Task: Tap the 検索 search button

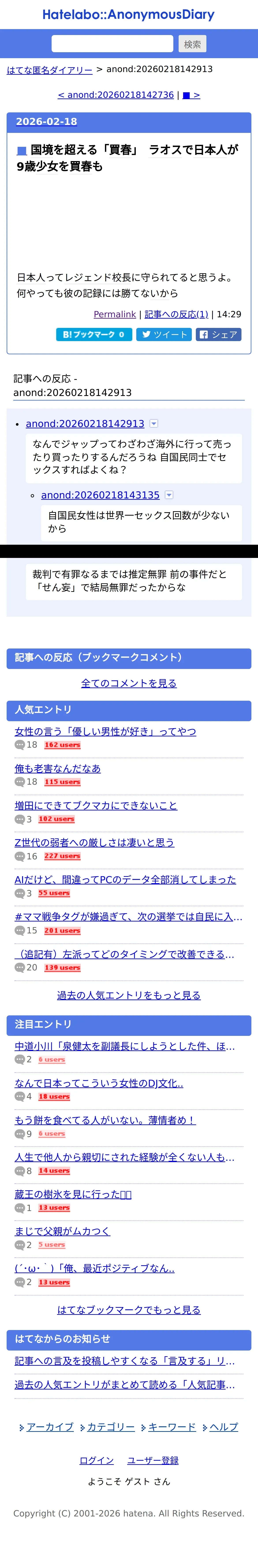Action: click(192, 44)
